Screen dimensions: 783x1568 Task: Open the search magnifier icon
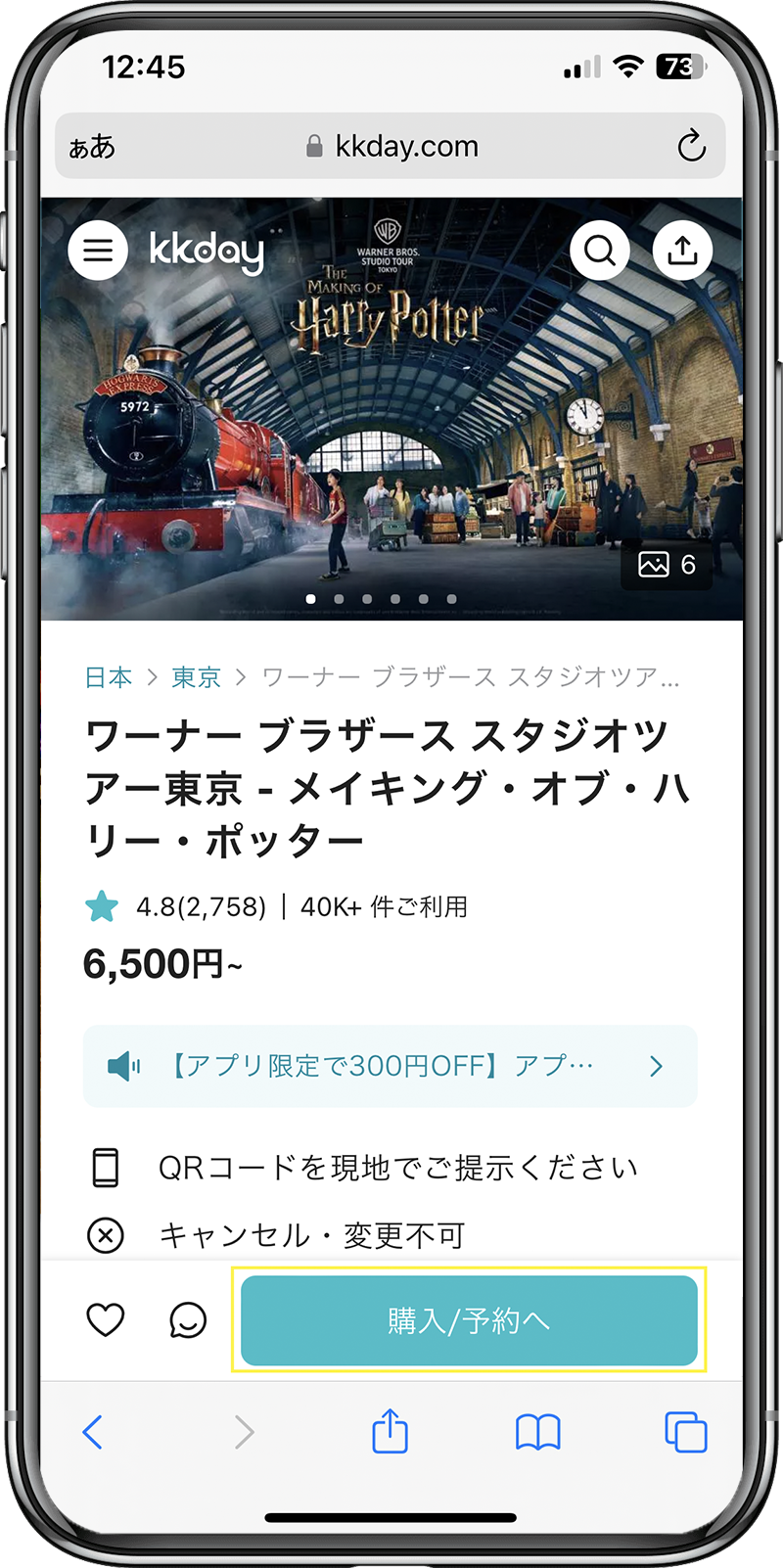point(599,251)
